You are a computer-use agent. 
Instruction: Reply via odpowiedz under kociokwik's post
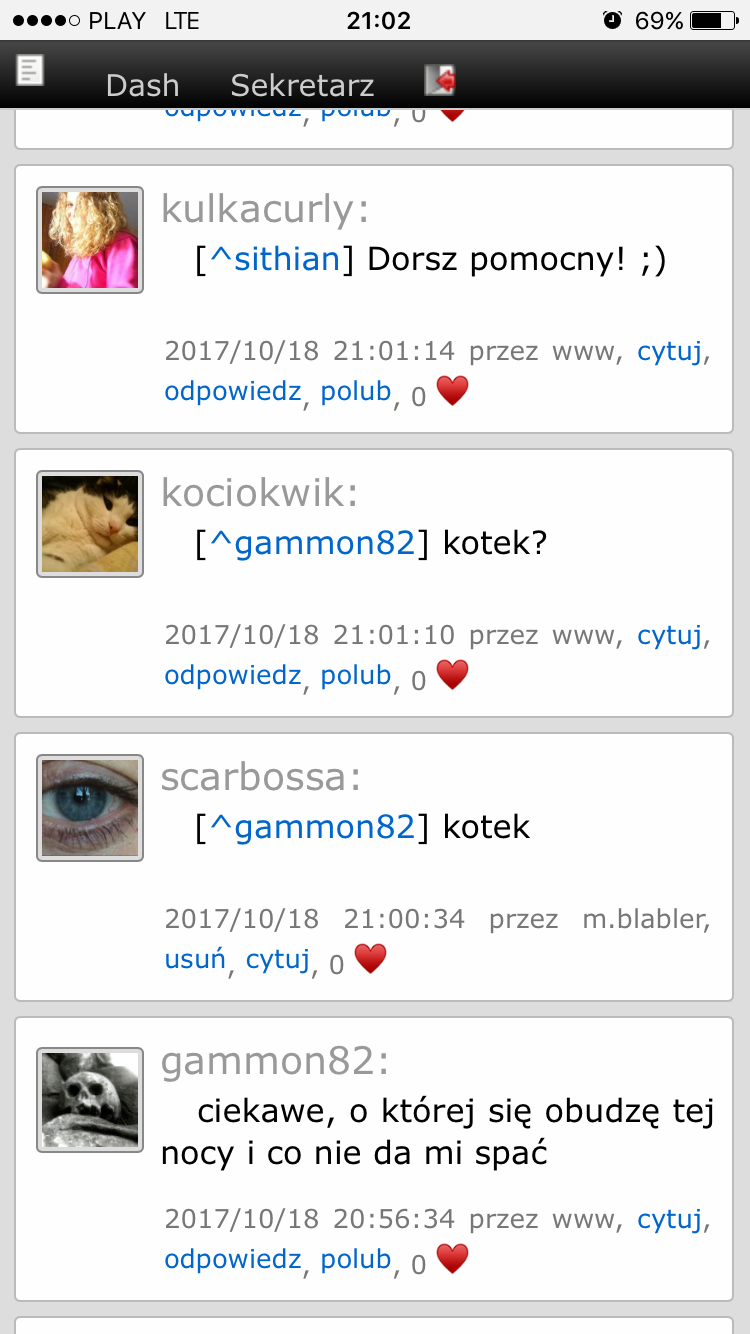pos(233,675)
